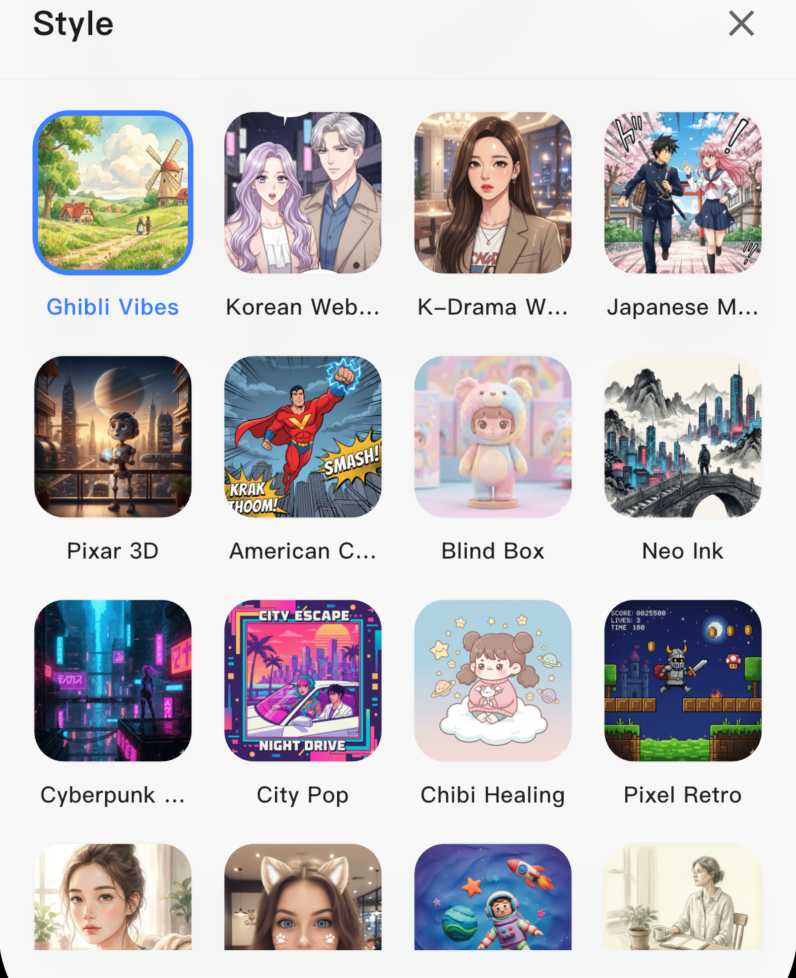Image resolution: width=796 pixels, height=978 pixels.
Task: Choose the Chibi Healing style
Action: click(x=493, y=681)
